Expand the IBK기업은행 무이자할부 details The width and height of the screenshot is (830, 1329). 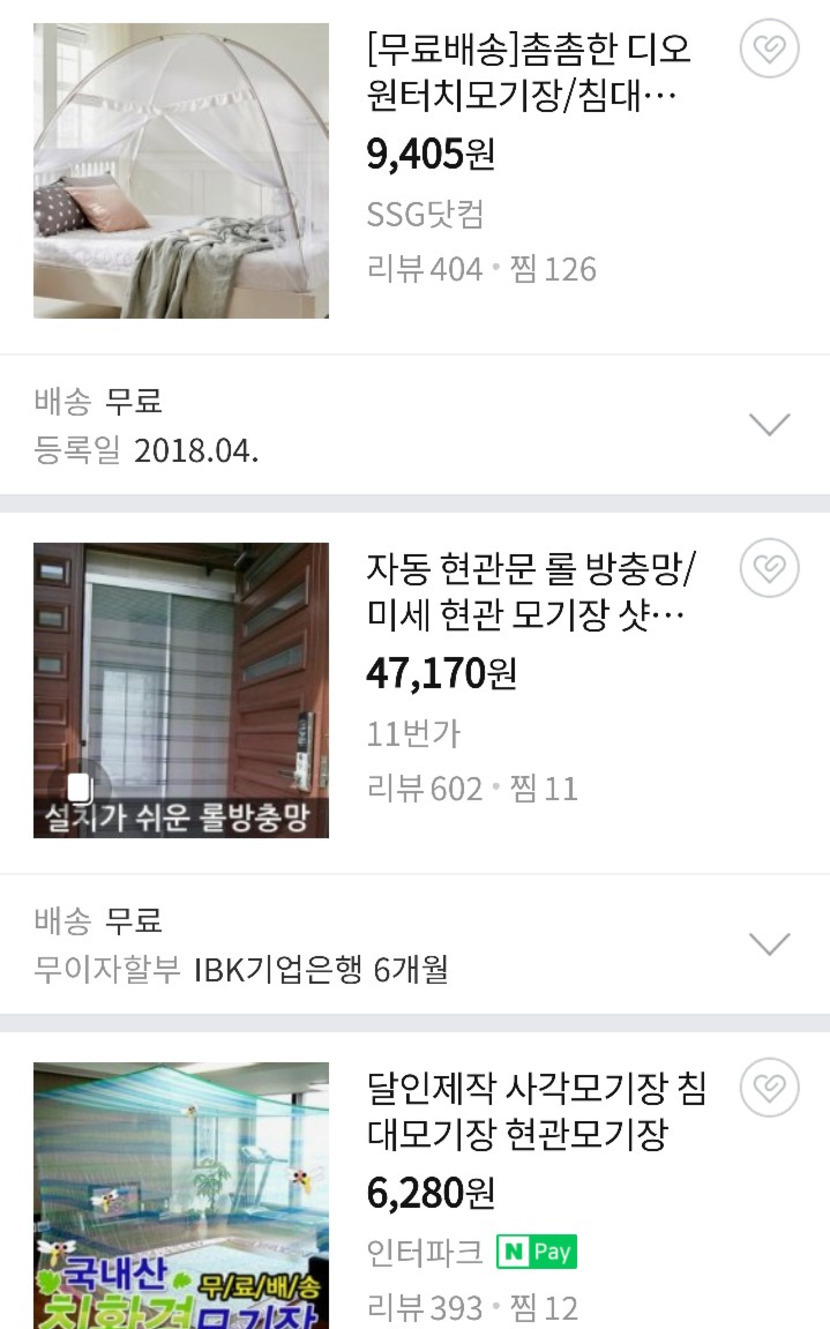pos(769,943)
